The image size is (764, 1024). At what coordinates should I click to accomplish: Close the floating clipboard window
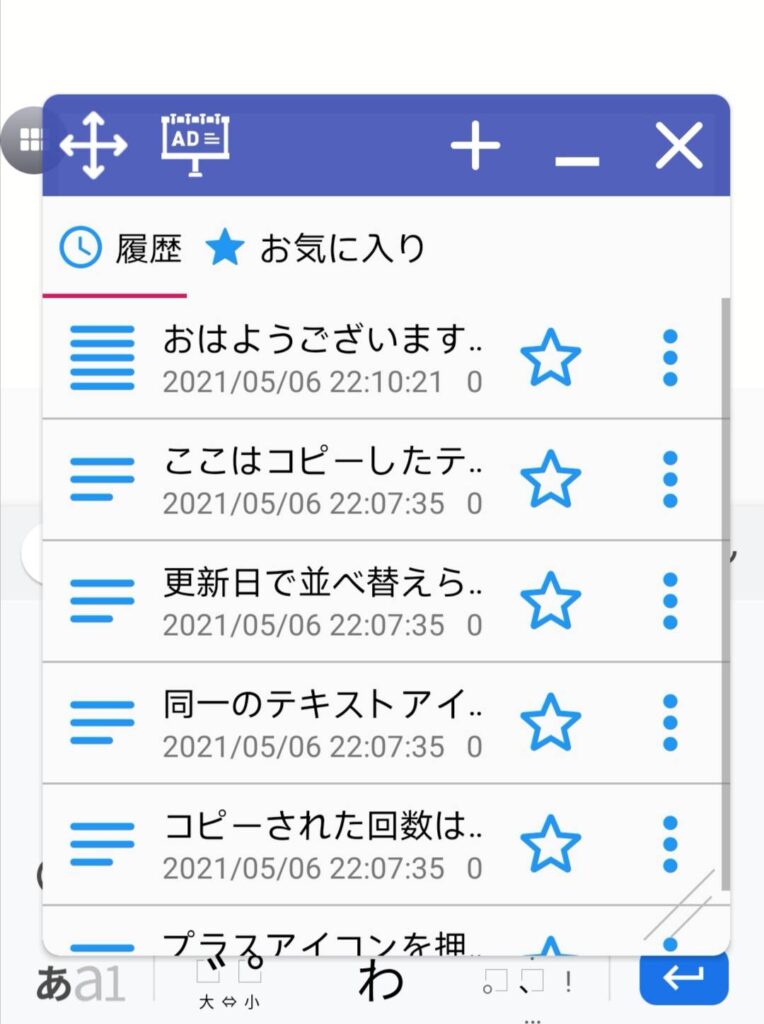point(679,147)
